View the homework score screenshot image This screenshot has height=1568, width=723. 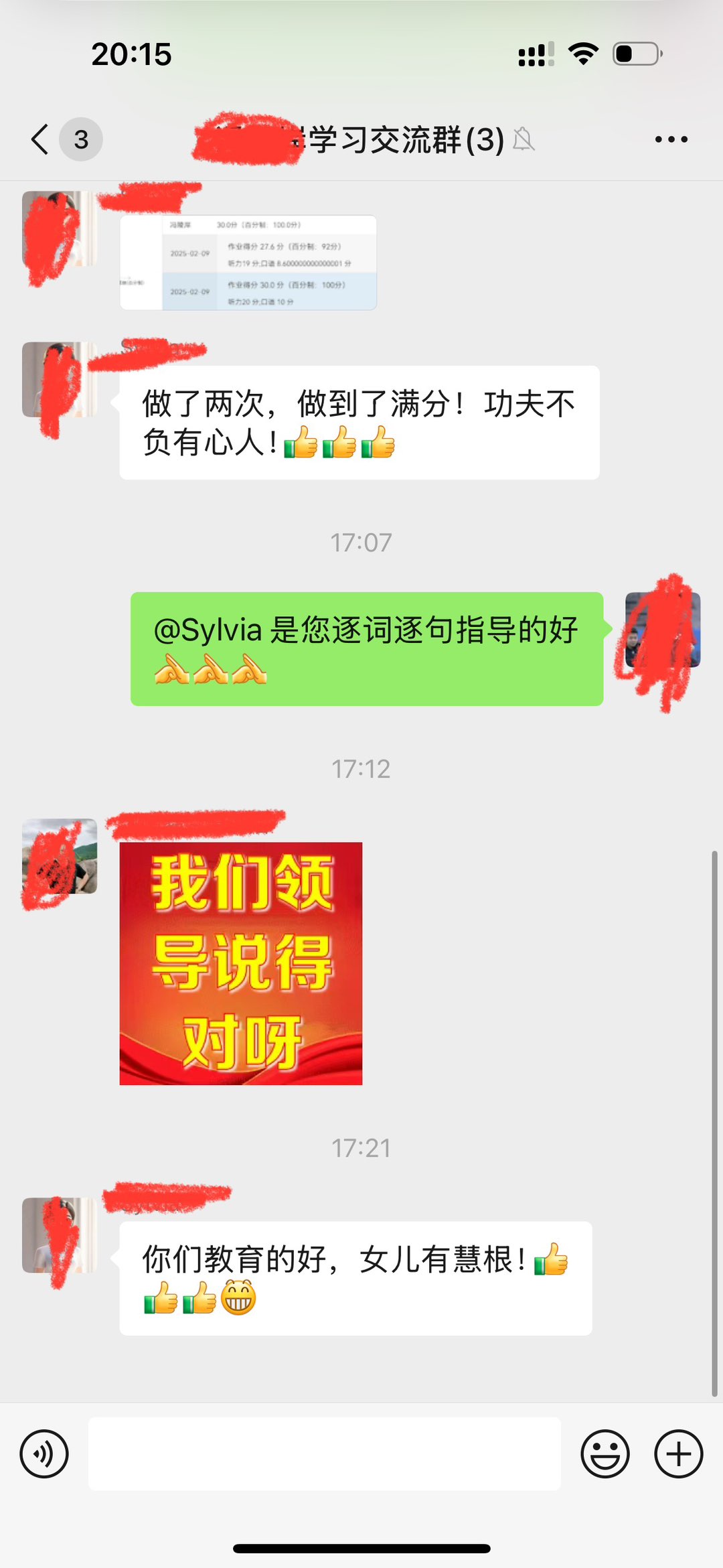point(248,263)
